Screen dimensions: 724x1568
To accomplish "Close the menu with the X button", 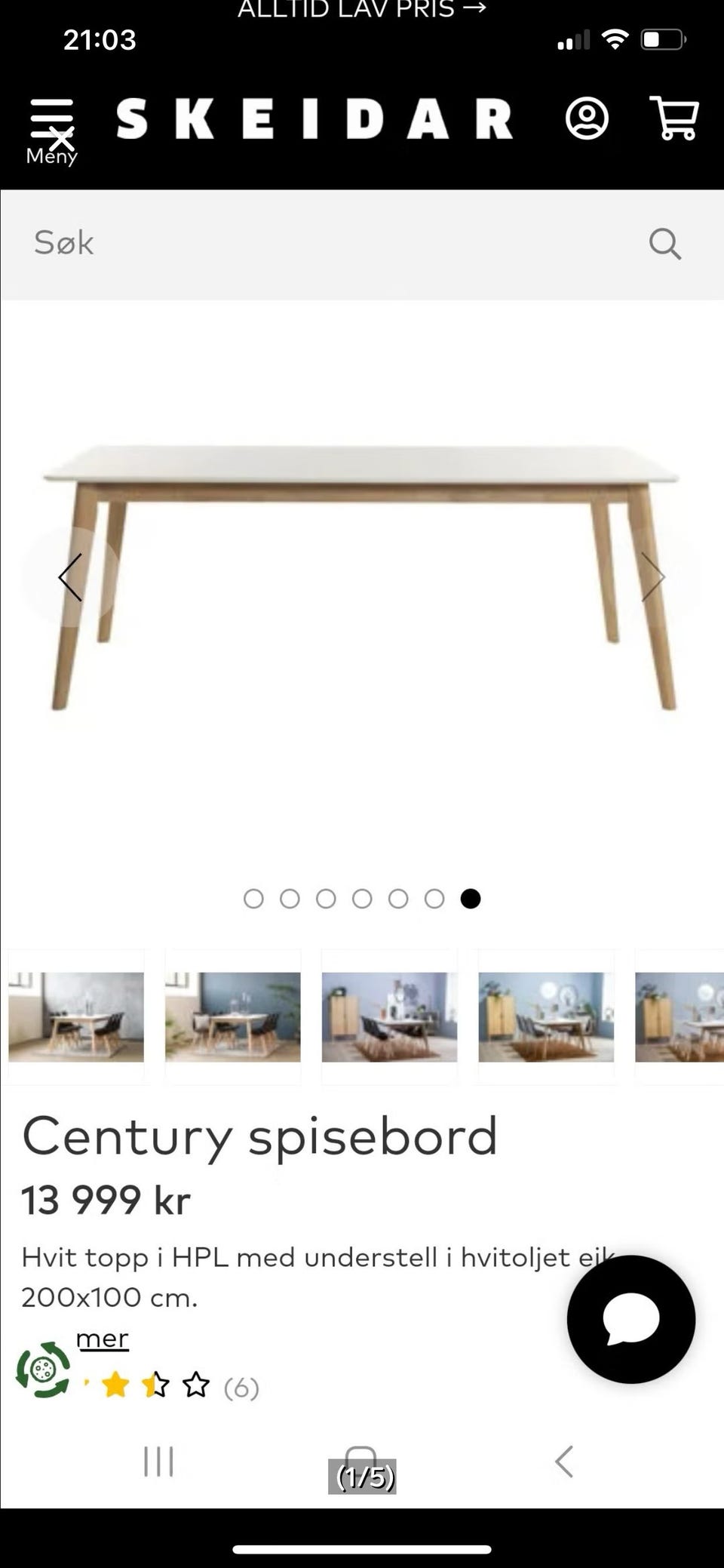I will pos(62,140).
